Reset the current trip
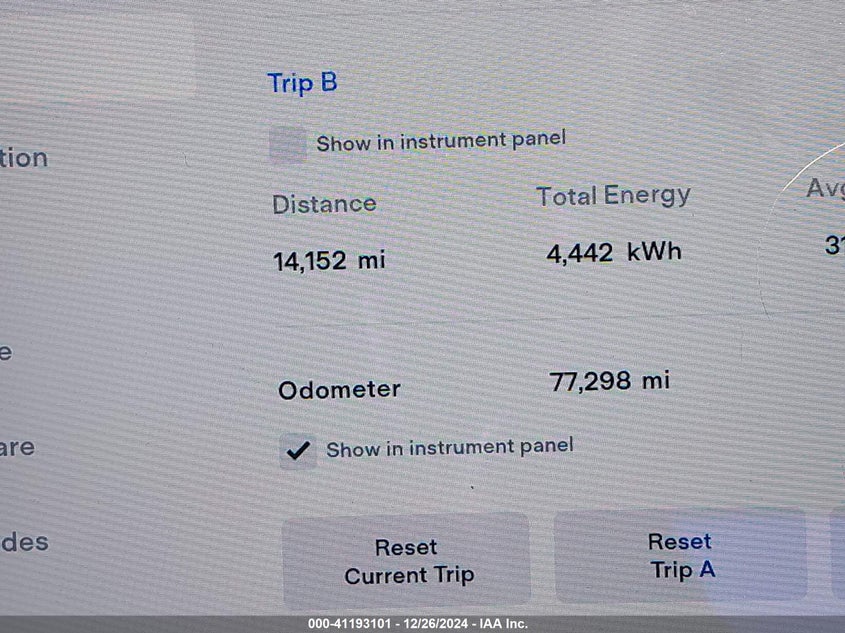Viewport: 845px width, 633px height. pos(407,561)
